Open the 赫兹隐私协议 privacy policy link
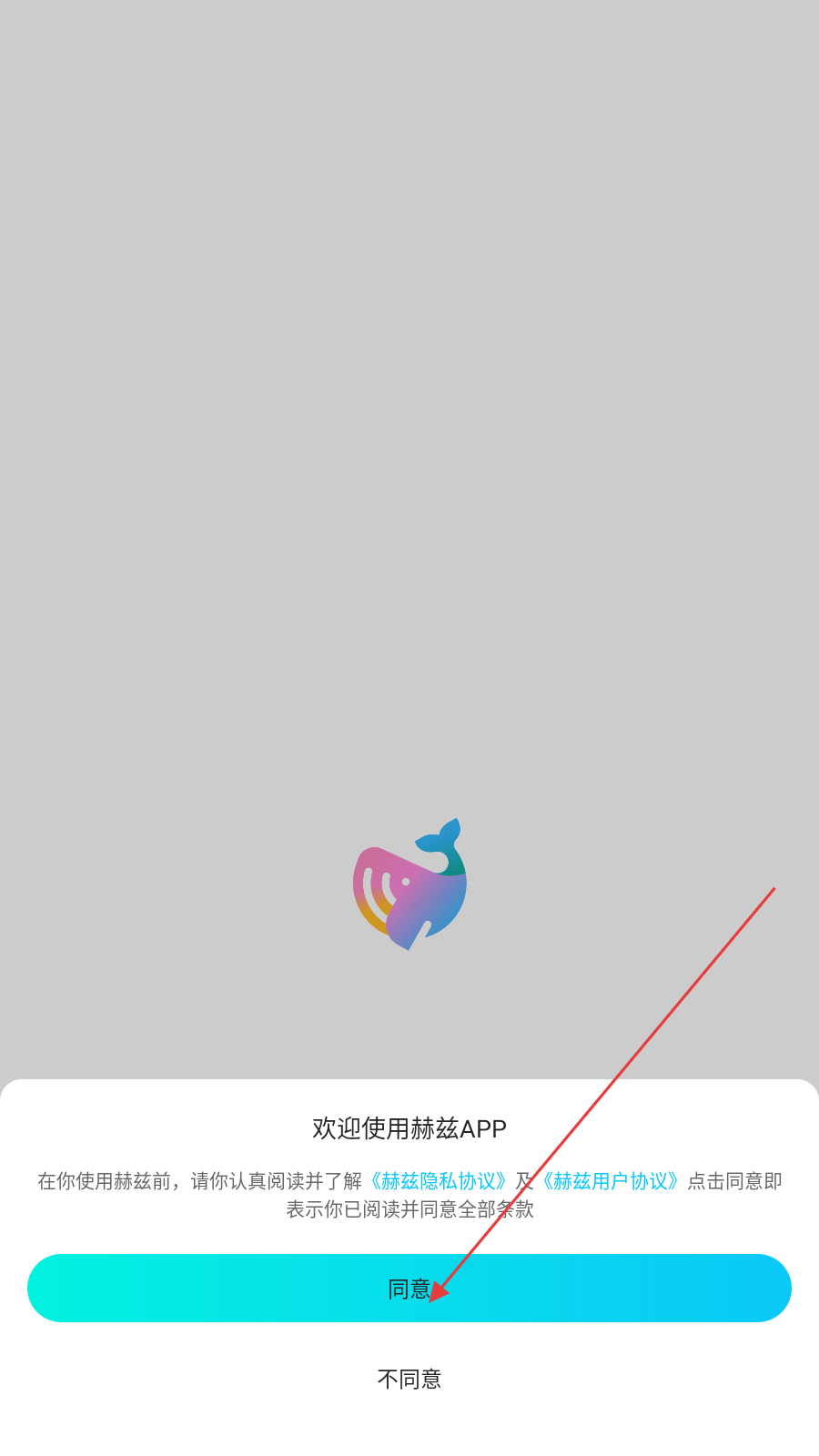The image size is (819, 1456). point(439,1181)
